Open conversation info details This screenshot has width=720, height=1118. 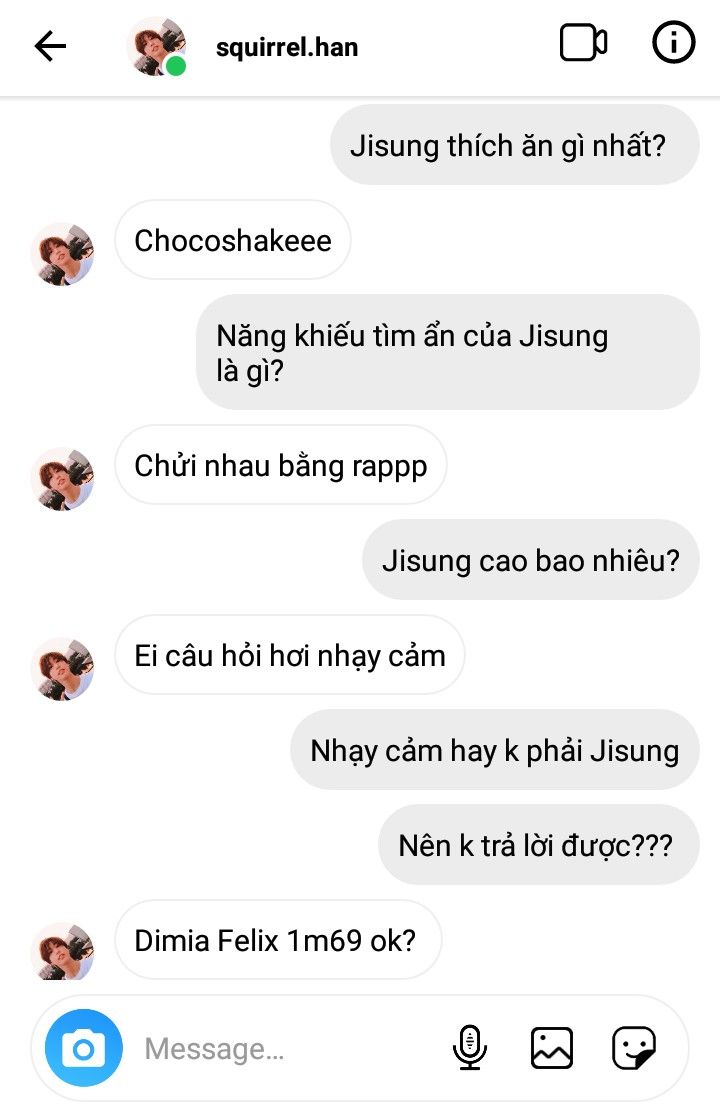point(673,44)
